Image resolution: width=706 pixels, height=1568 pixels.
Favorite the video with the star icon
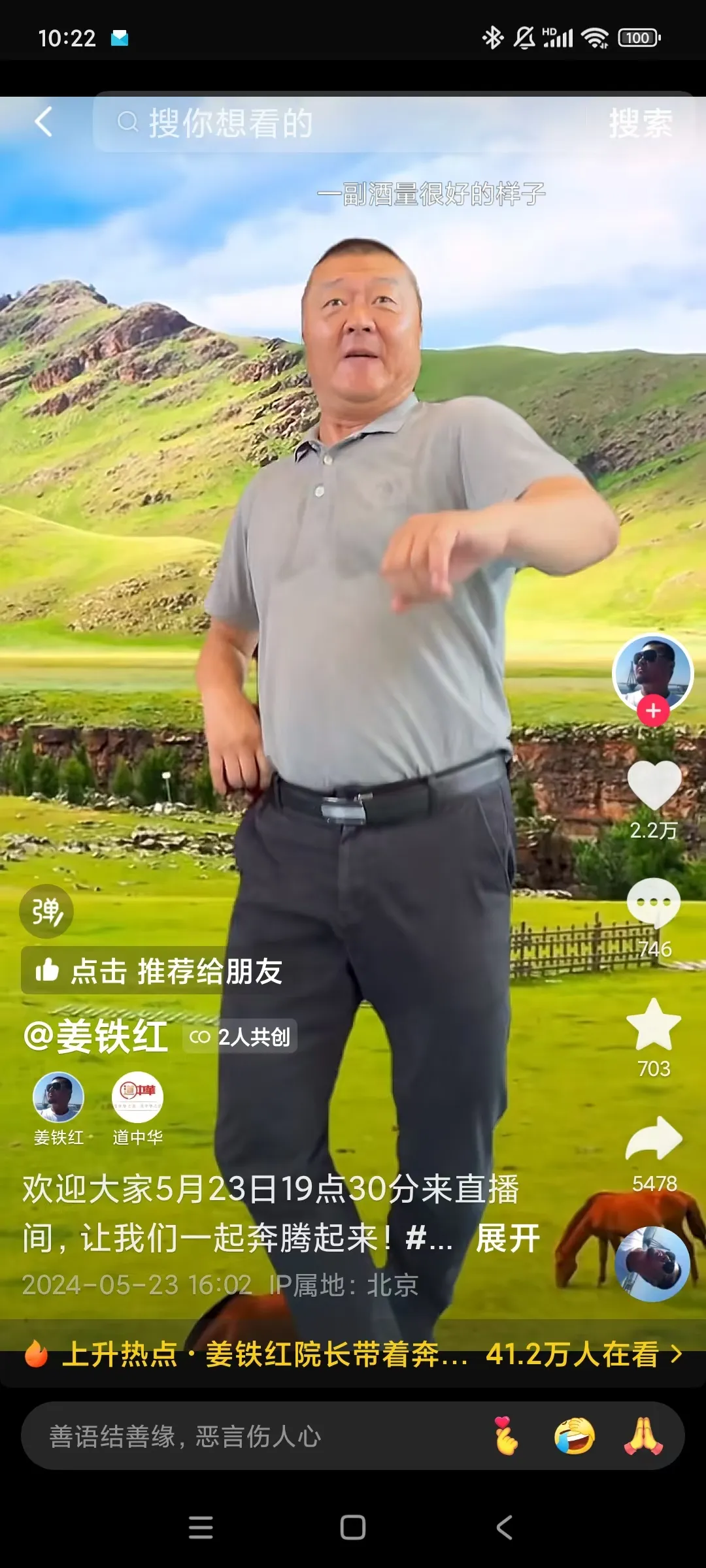tap(654, 1024)
